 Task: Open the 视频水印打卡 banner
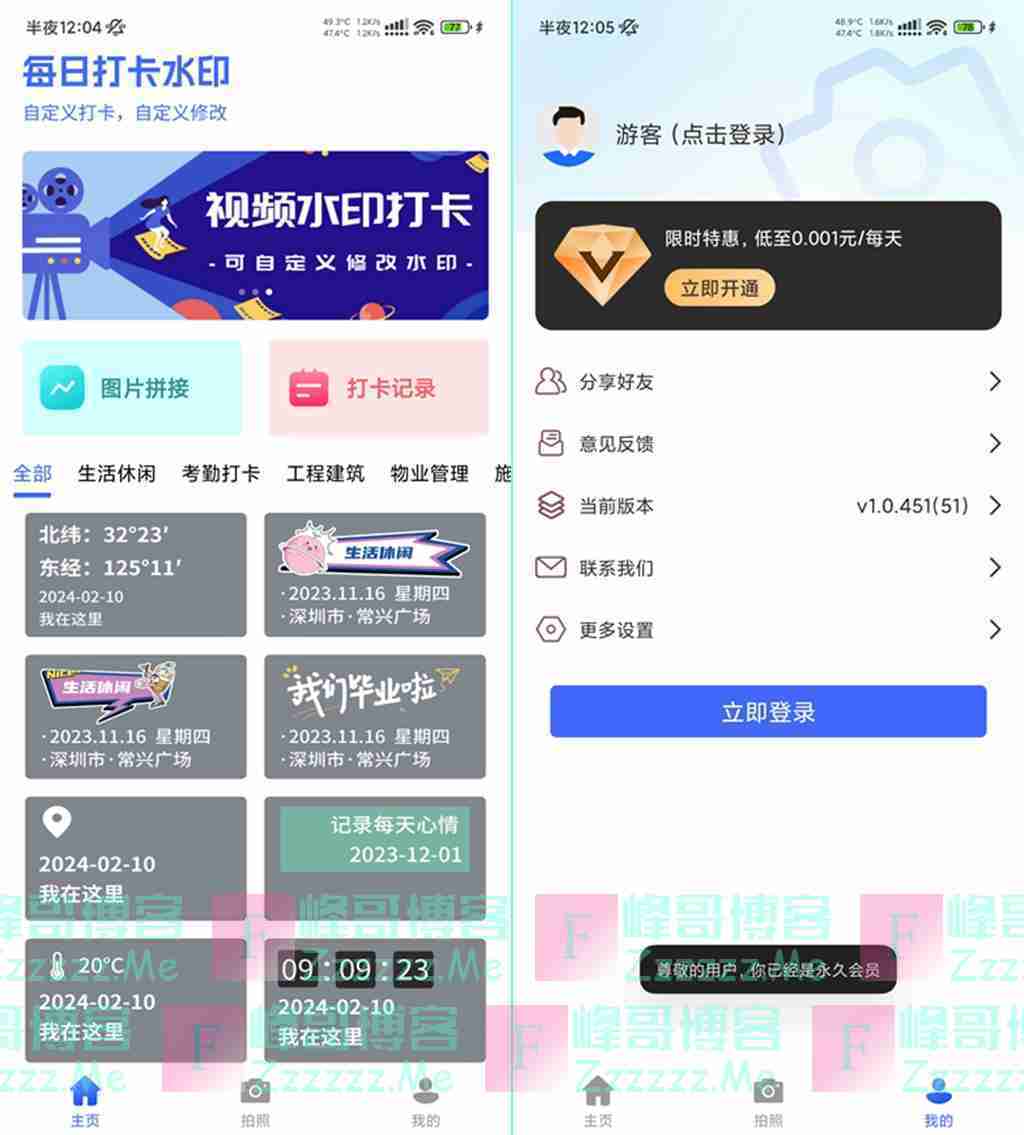255,235
